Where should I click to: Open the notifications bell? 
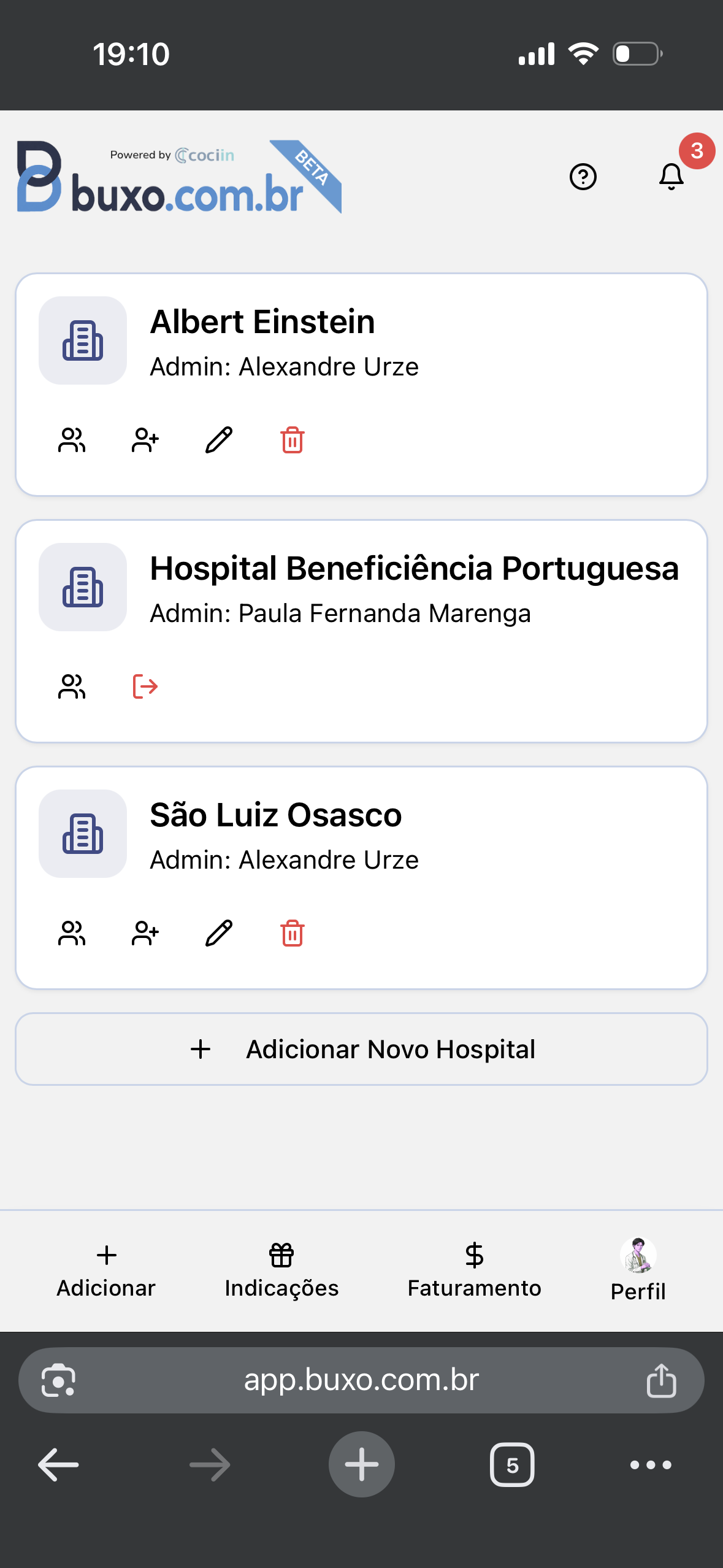click(671, 177)
